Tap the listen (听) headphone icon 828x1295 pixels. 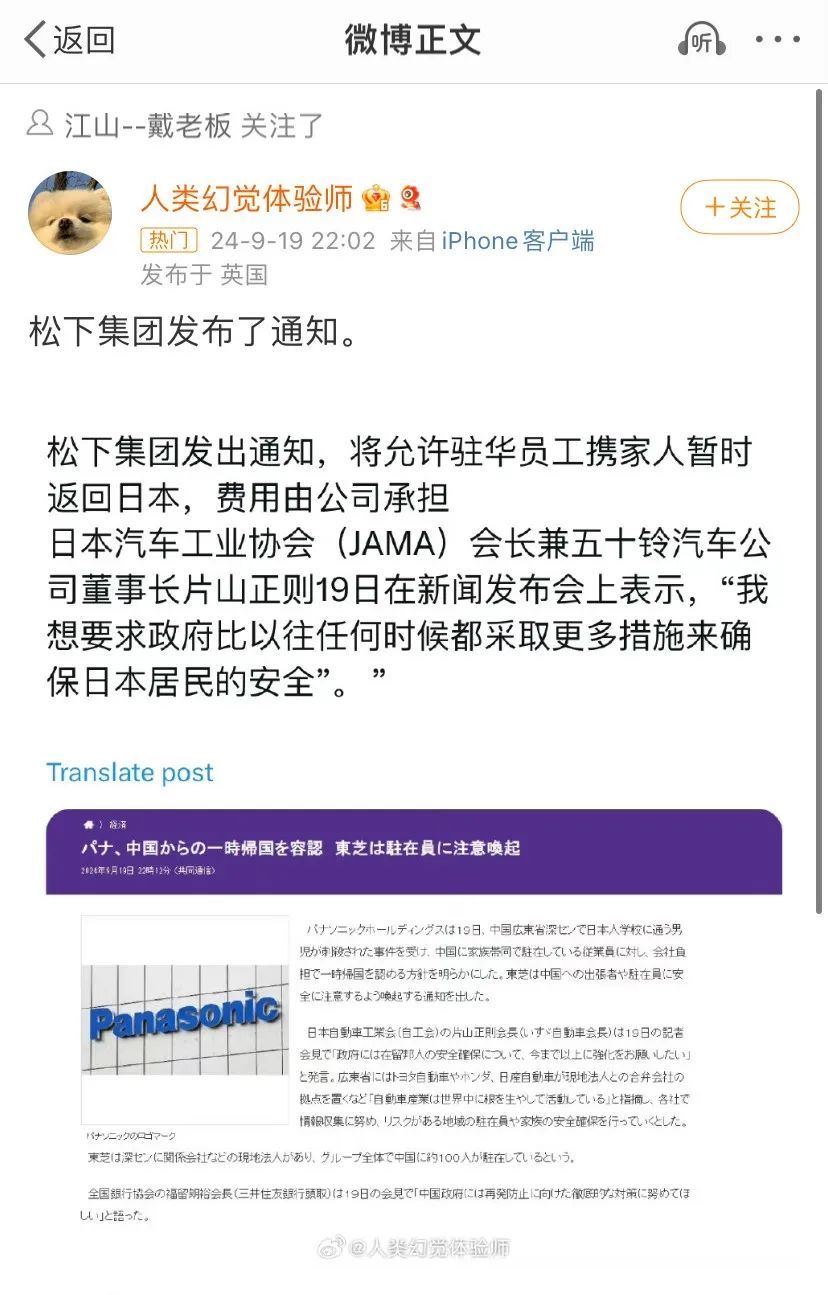coord(701,40)
